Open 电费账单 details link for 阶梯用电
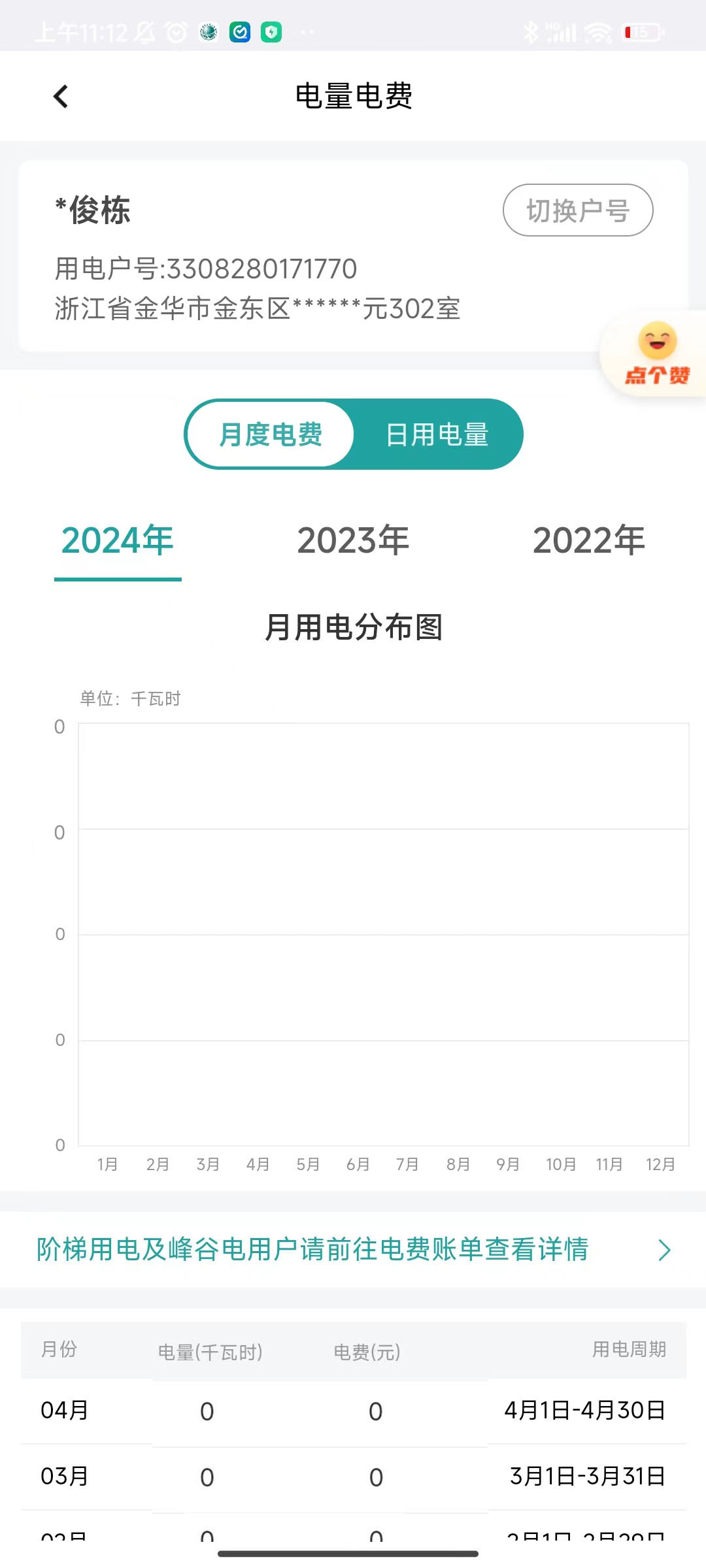The image size is (706, 1568). (x=353, y=1249)
